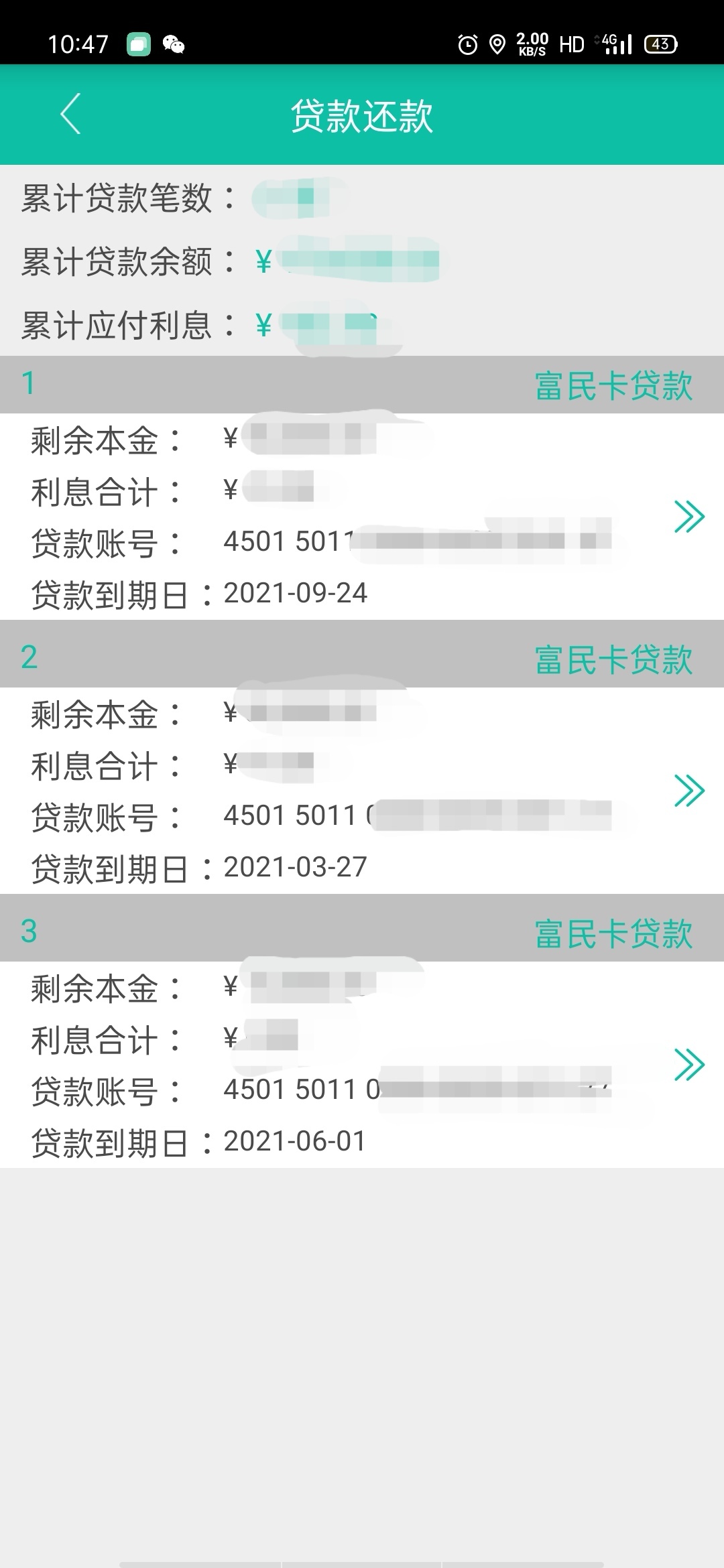Open loan 2 due 2021-03-27
The image size is (724, 1568).
click(x=689, y=791)
